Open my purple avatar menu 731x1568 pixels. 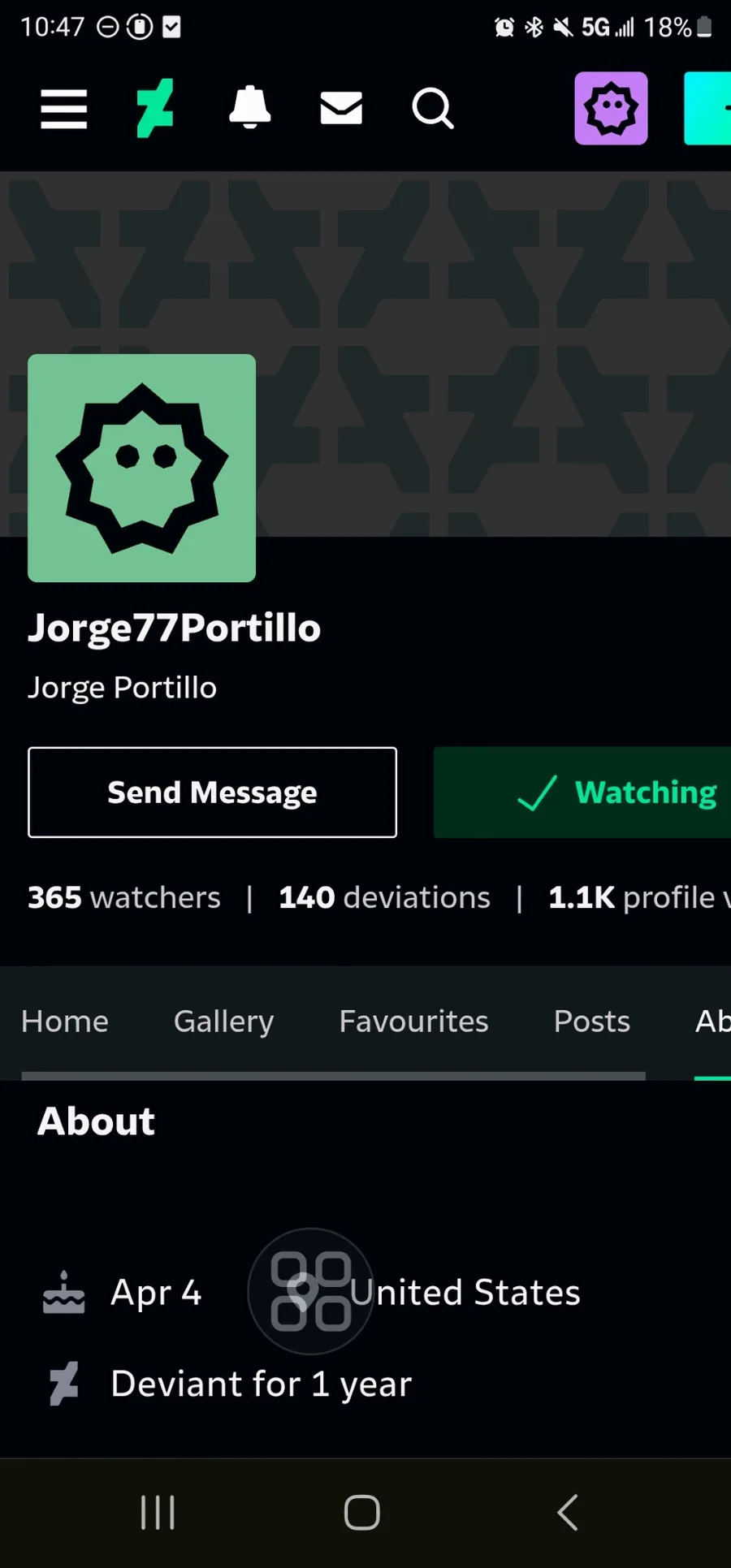pos(611,109)
